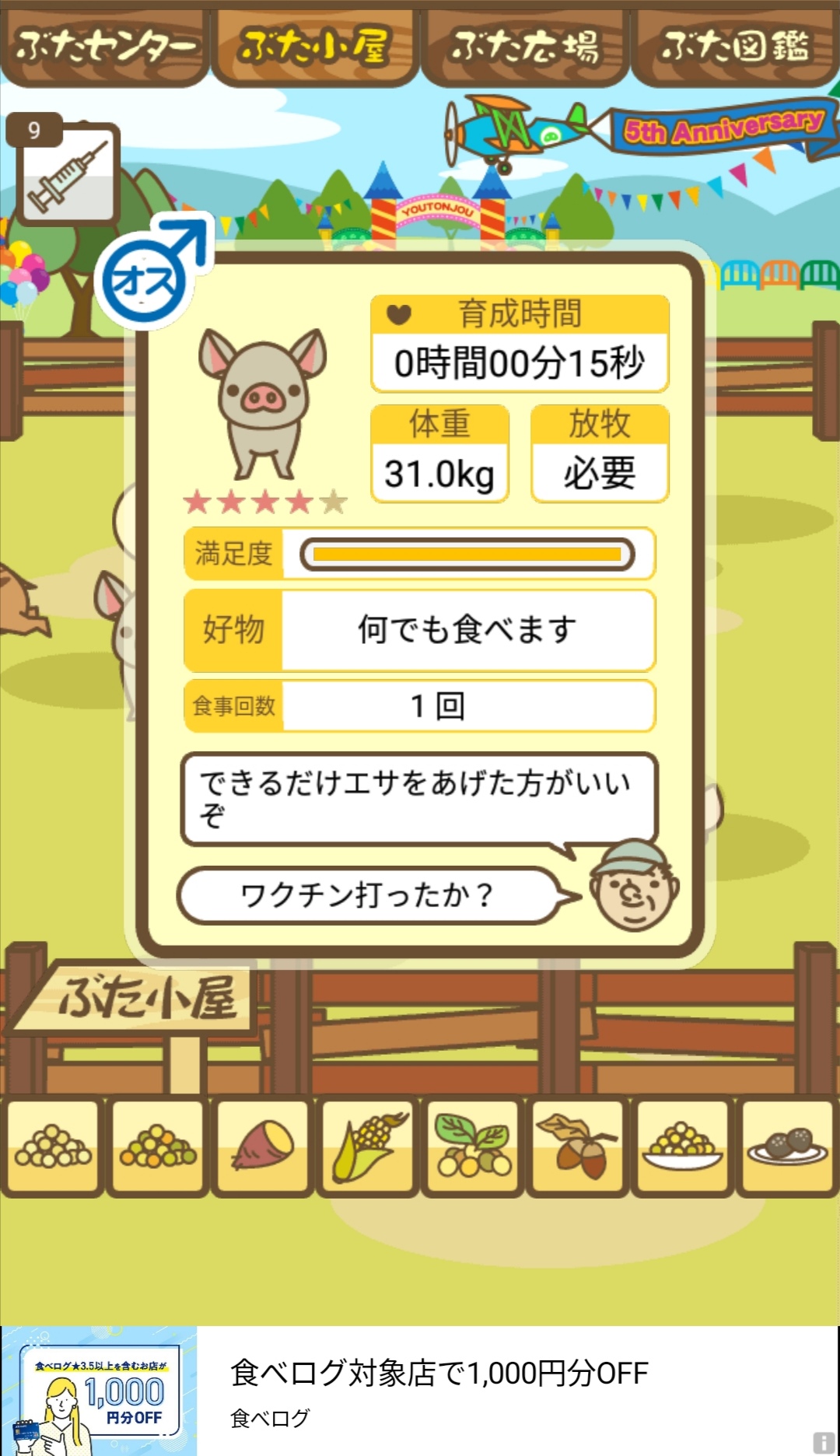
Task: Select the bowl of yellow beans feed
Action: click(x=682, y=1145)
